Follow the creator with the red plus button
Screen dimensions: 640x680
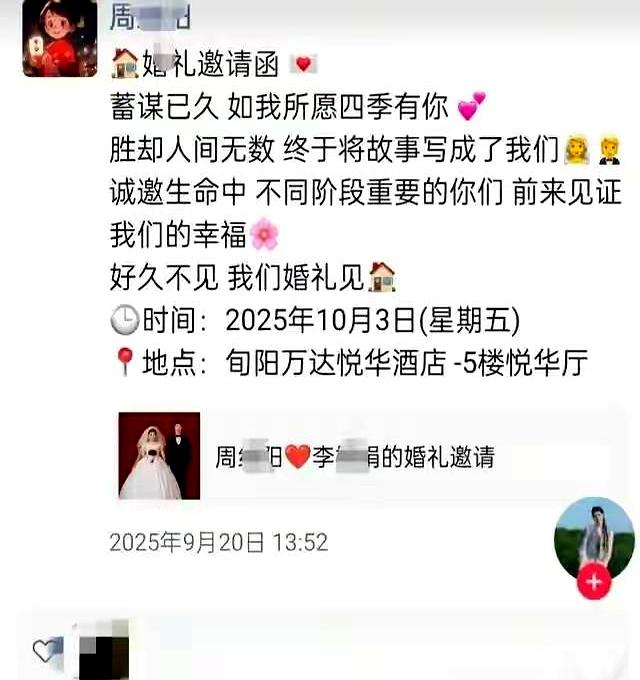pos(593,583)
